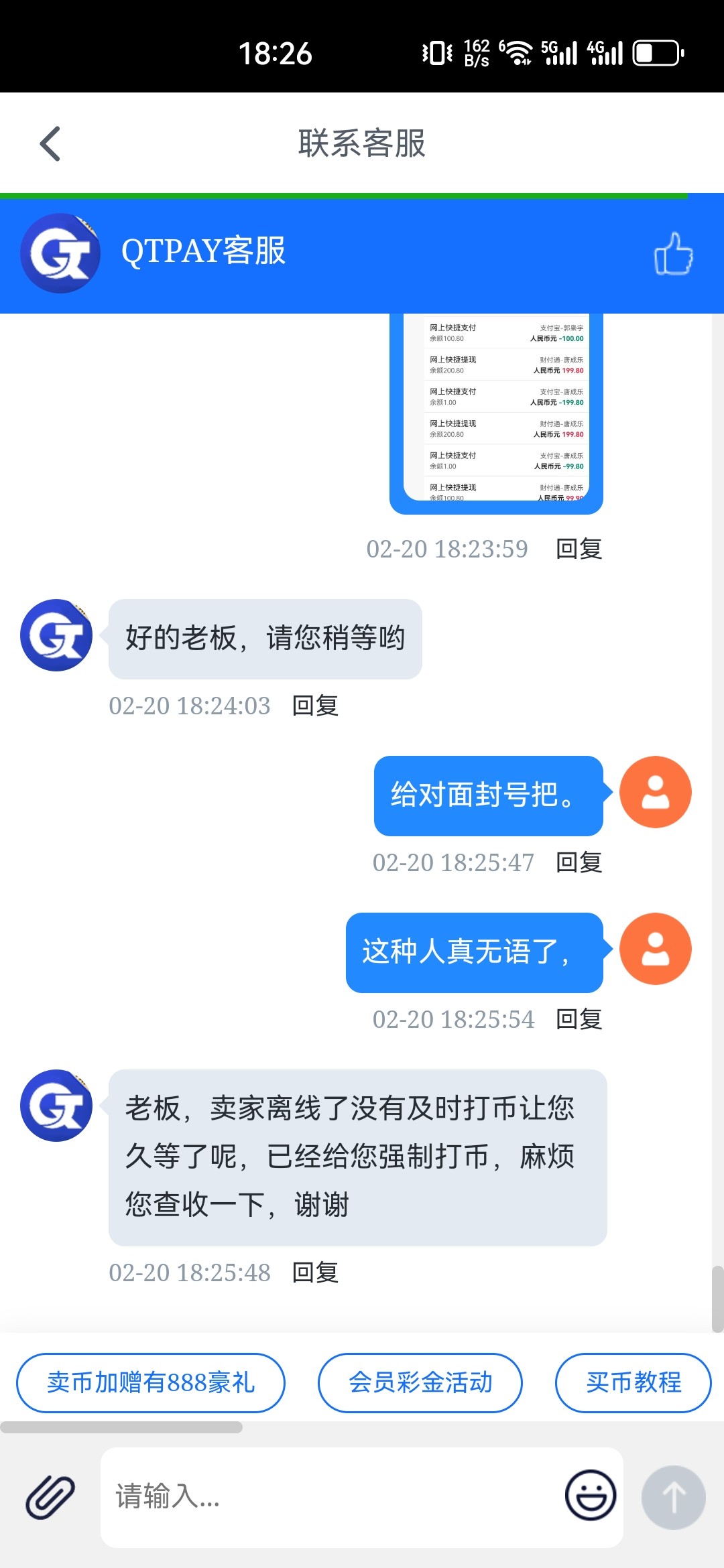Image resolution: width=724 pixels, height=1568 pixels.
Task: Reply to the agent message sent at 18:25:48
Action: 315,1272
